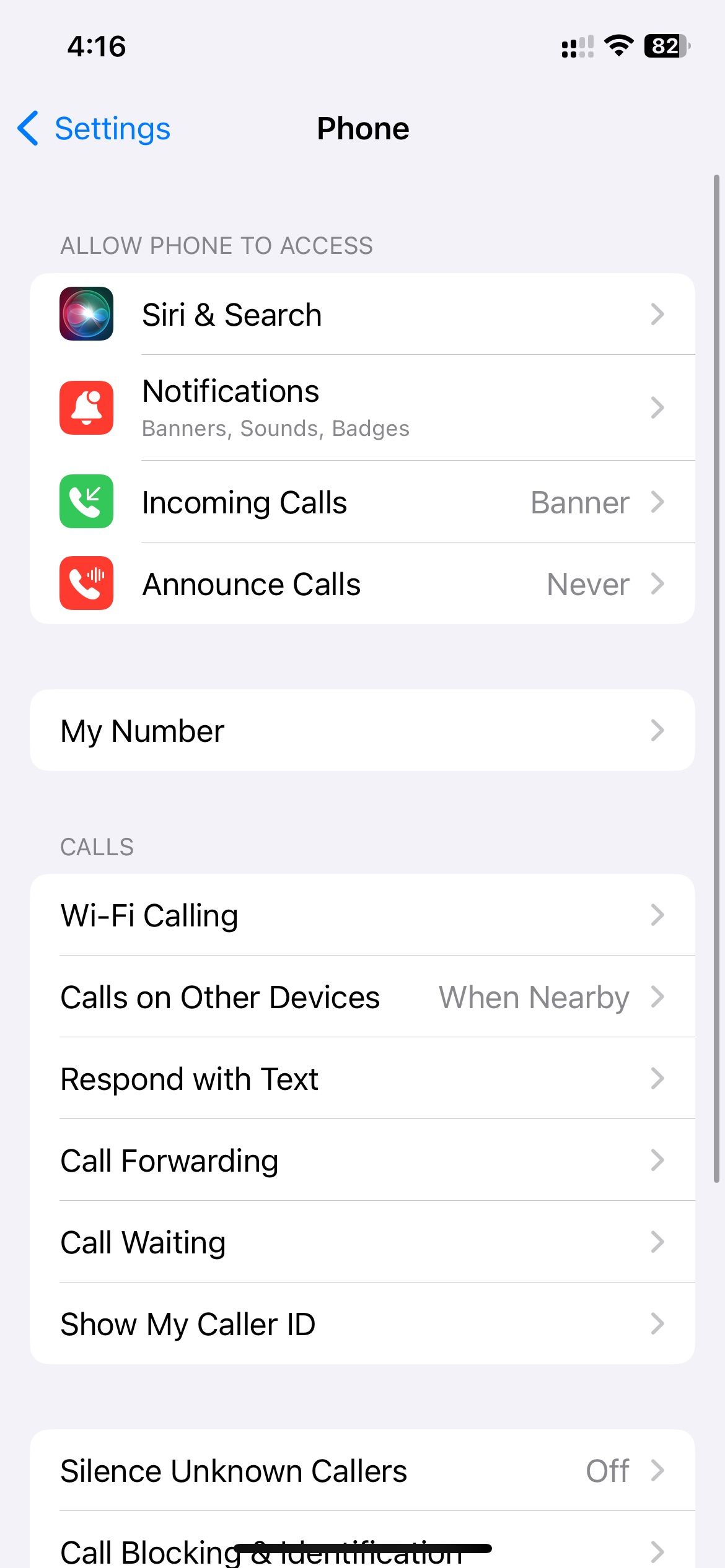Screen dimensions: 725x1568
Task: Open Show My Caller ID settings
Action: pyautogui.click(x=362, y=1323)
